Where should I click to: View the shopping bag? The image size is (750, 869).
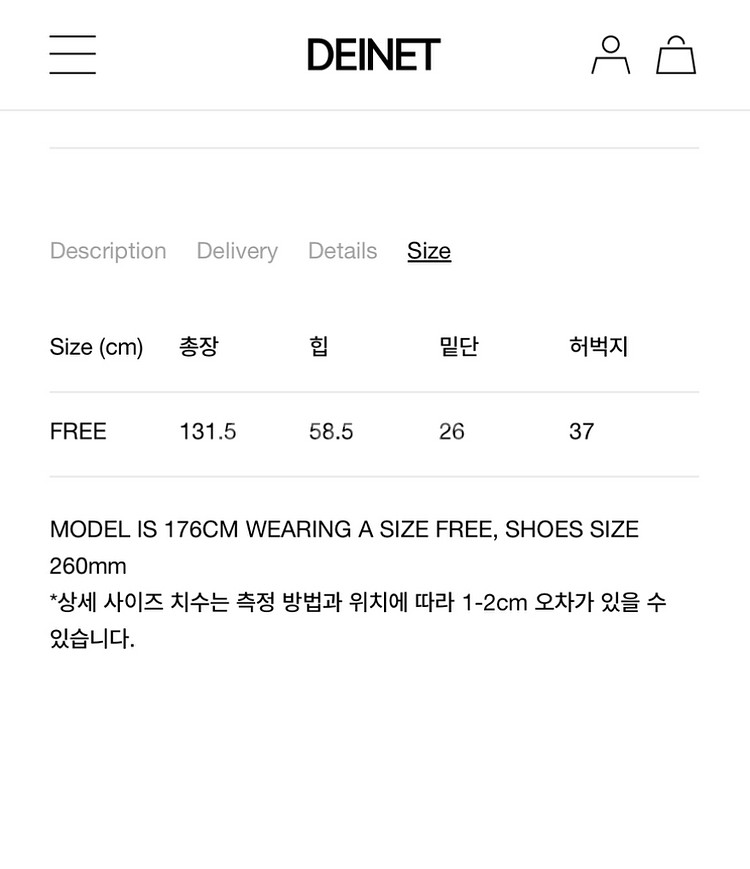(676, 55)
